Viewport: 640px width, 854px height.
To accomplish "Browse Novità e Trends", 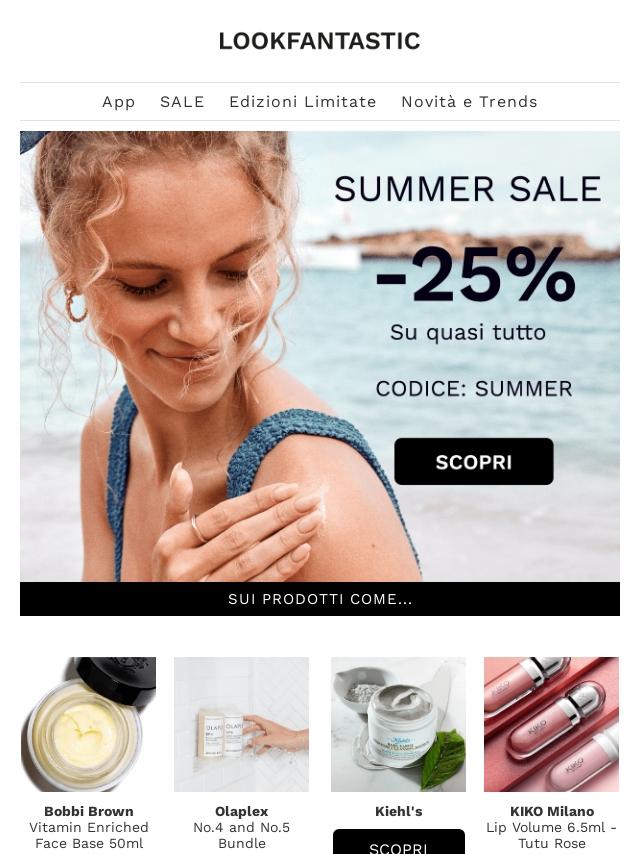I will 469,102.
